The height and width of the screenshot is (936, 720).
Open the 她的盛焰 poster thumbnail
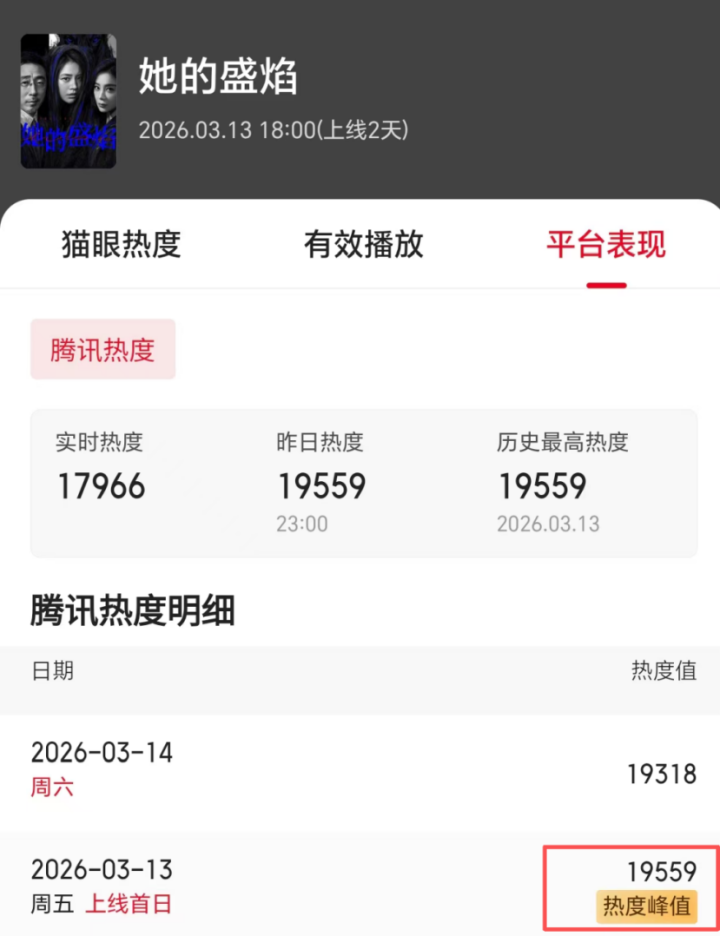68,101
